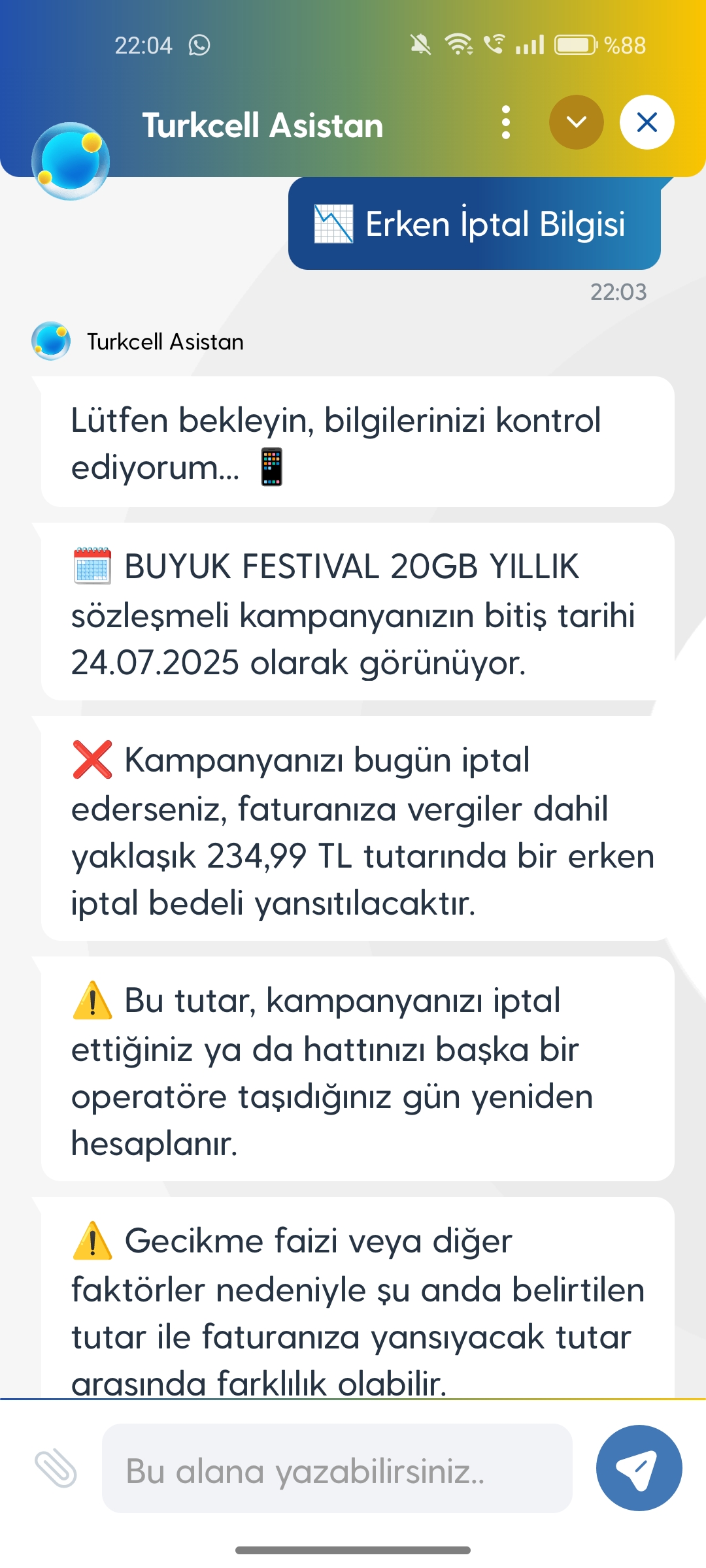Tap the paperclip attachment icon
Image resolution: width=706 pixels, height=1568 pixels.
56,1469
